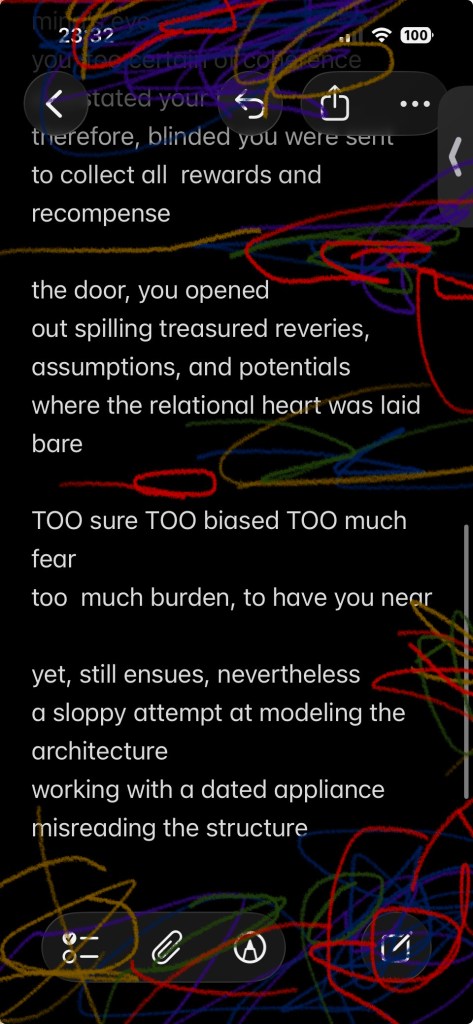The height and width of the screenshot is (1024, 473).
Task: Open the more options menu
Action: point(415,104)
